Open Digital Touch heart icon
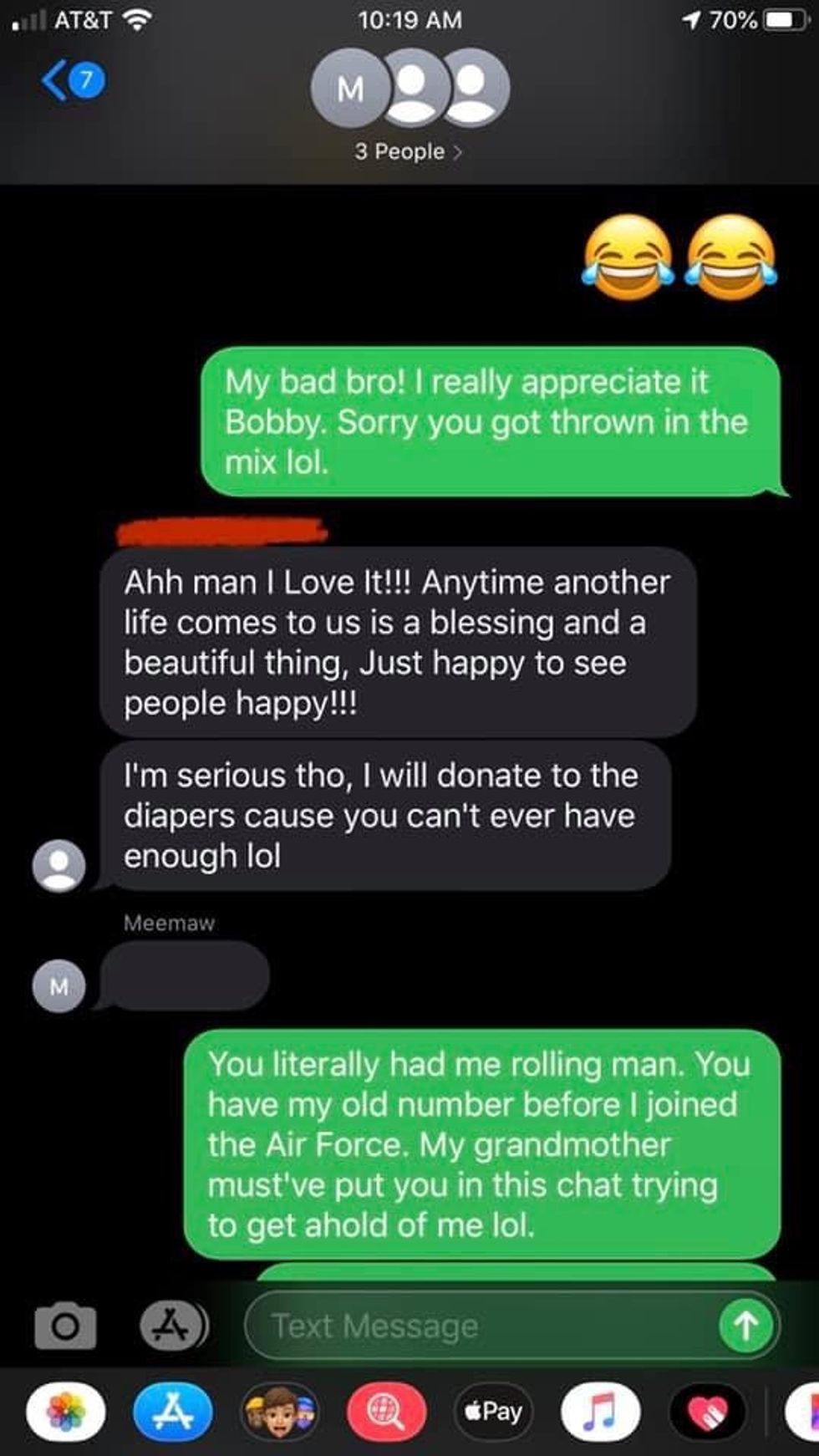The height and width of the screenshot is (1456, 819). point(707,1413)
